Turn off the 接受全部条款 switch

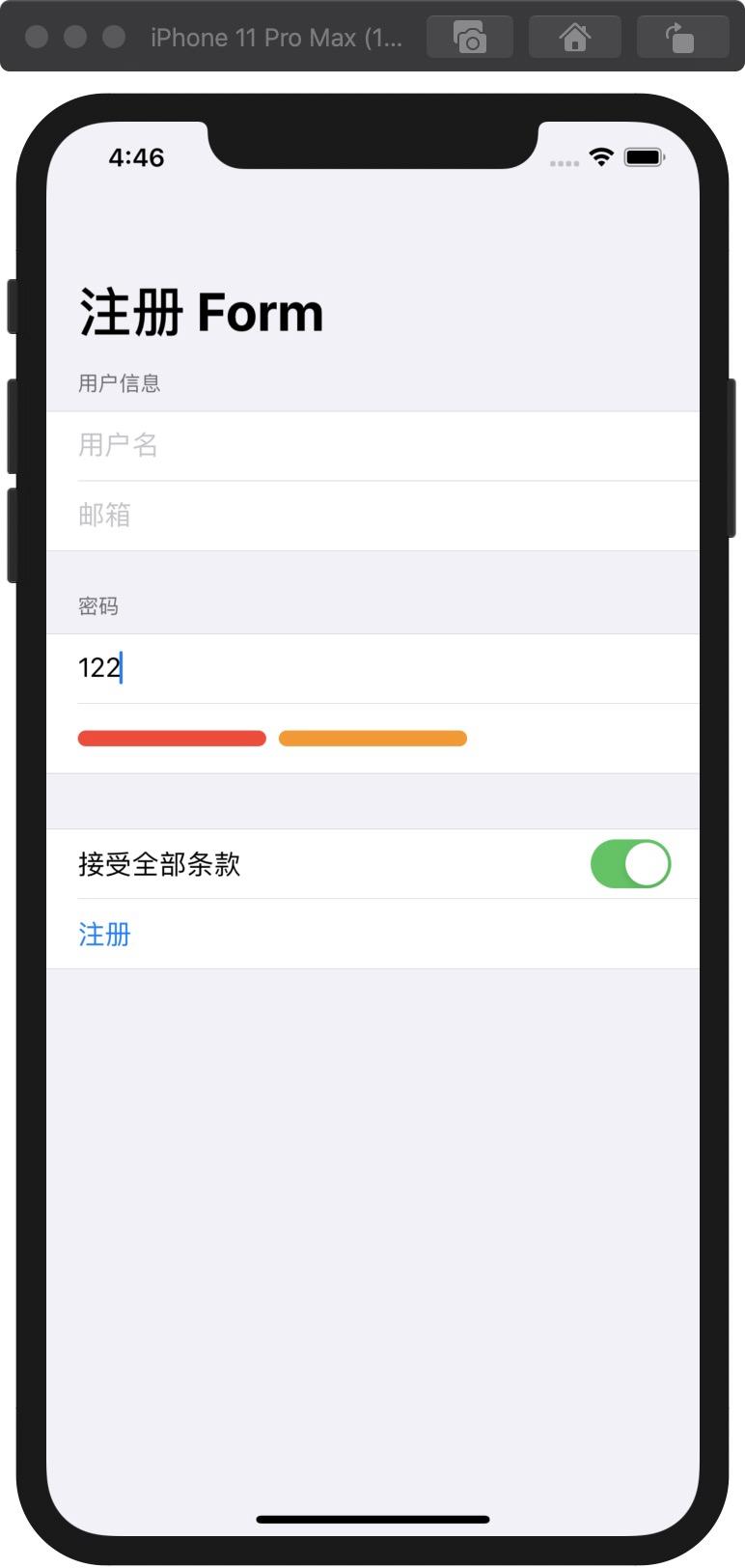[x=630, y=864]
